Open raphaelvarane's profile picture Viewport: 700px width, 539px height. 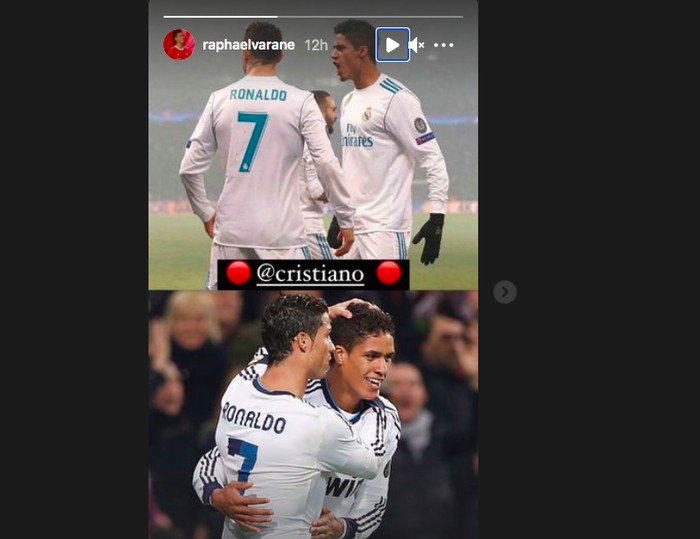tap(179, 45)
